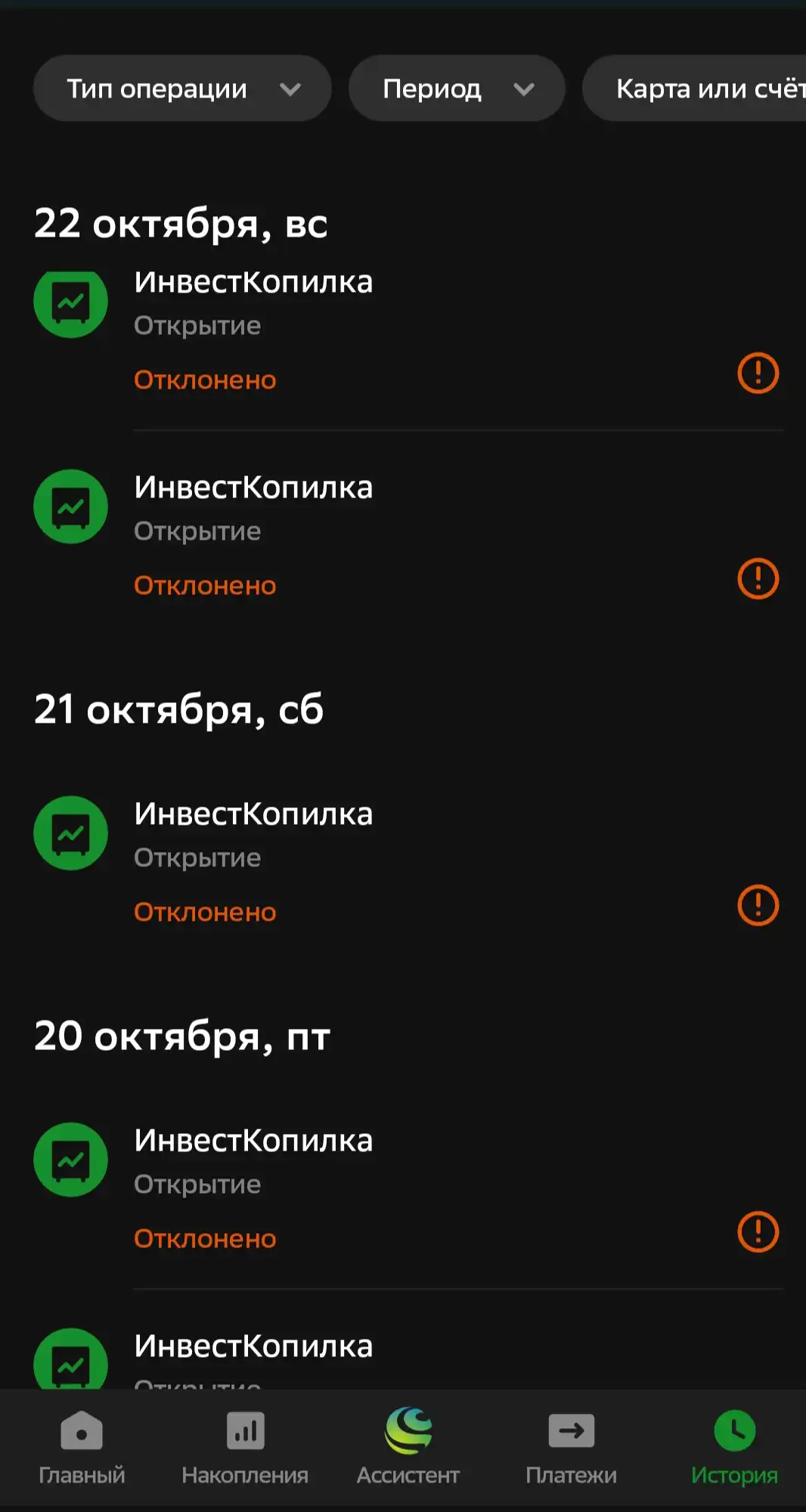Expand the Тип операции filter
Screen dimensions: 806x1512
pos(182,88)
